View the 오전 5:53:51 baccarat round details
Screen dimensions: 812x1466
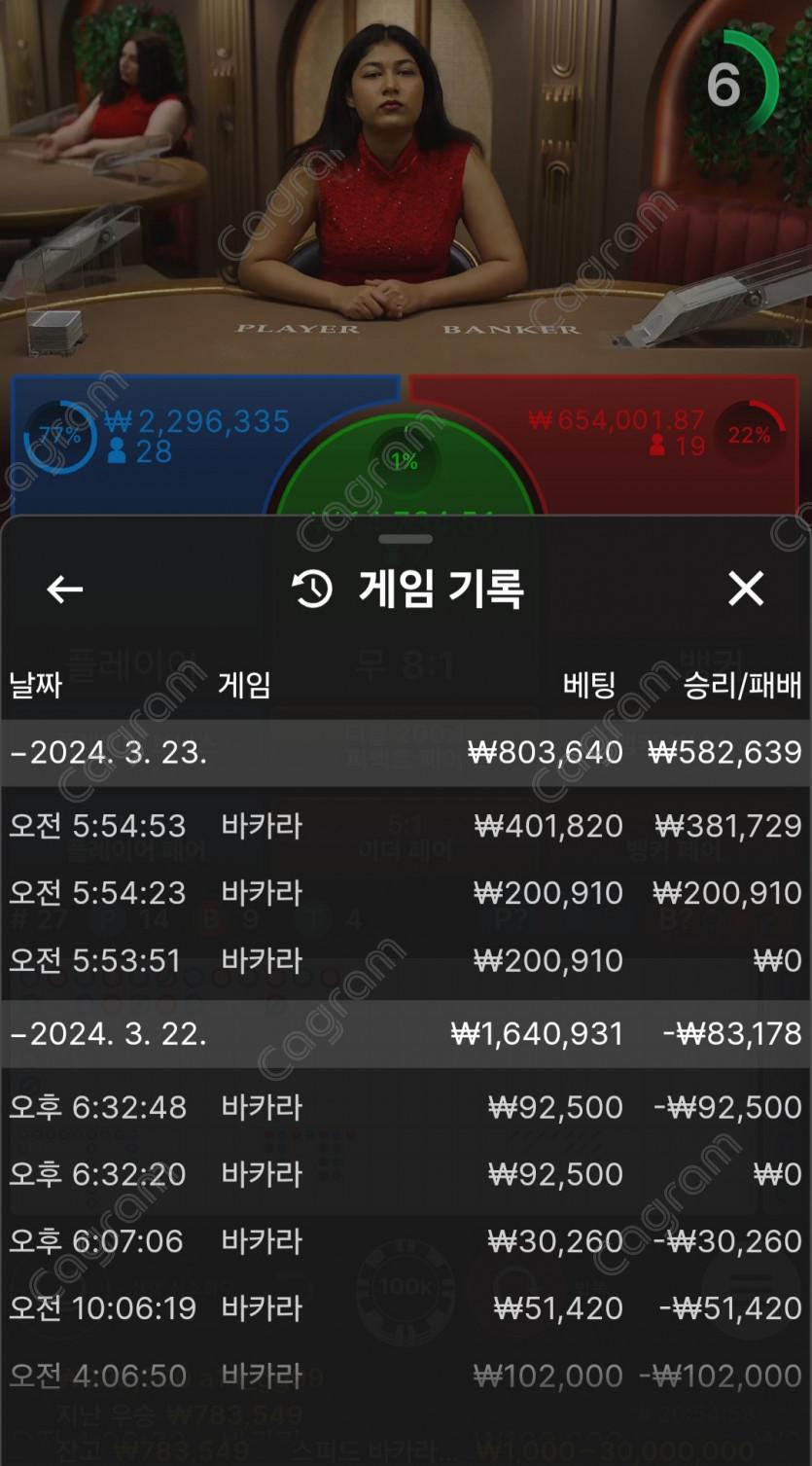(x=406, y=961)
